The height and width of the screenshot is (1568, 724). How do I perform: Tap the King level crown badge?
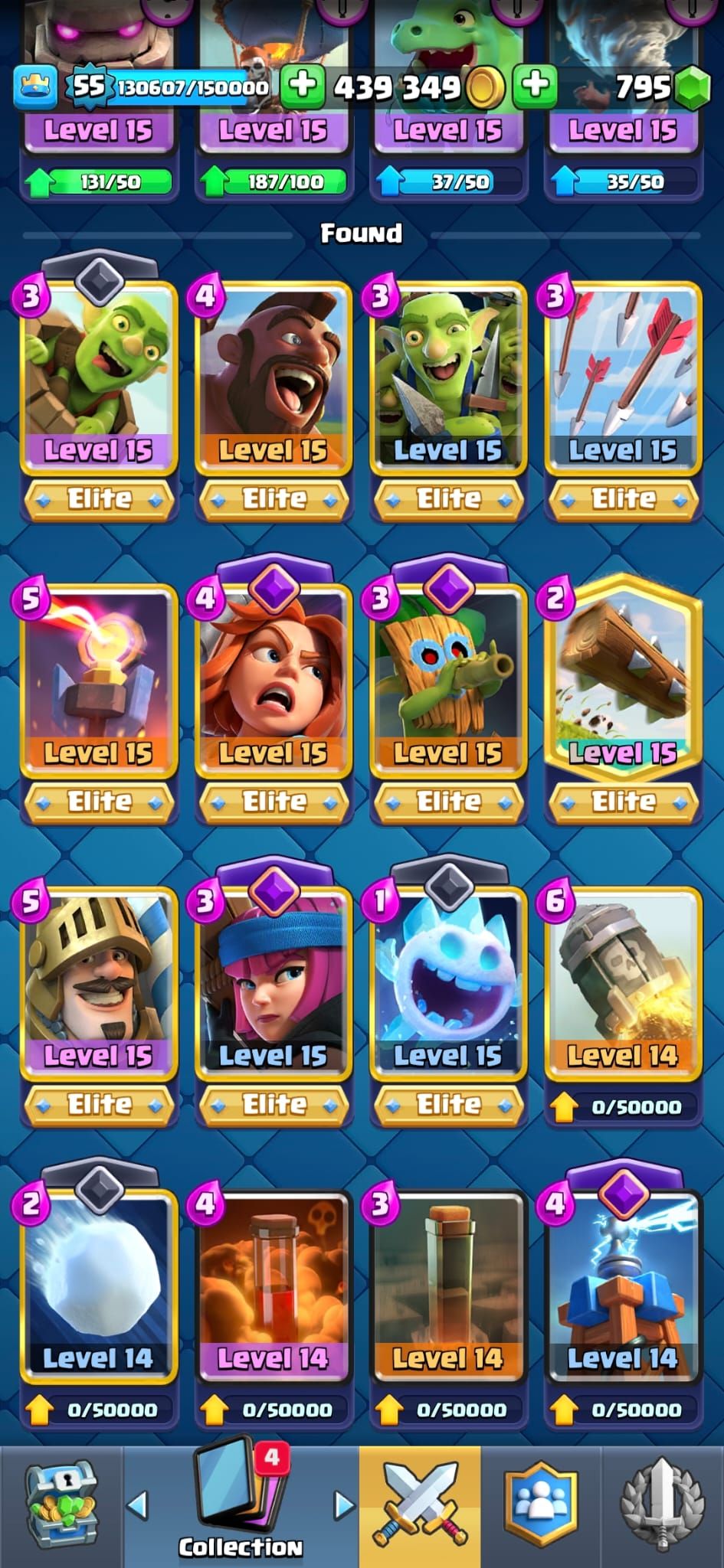tap(35, 87)
